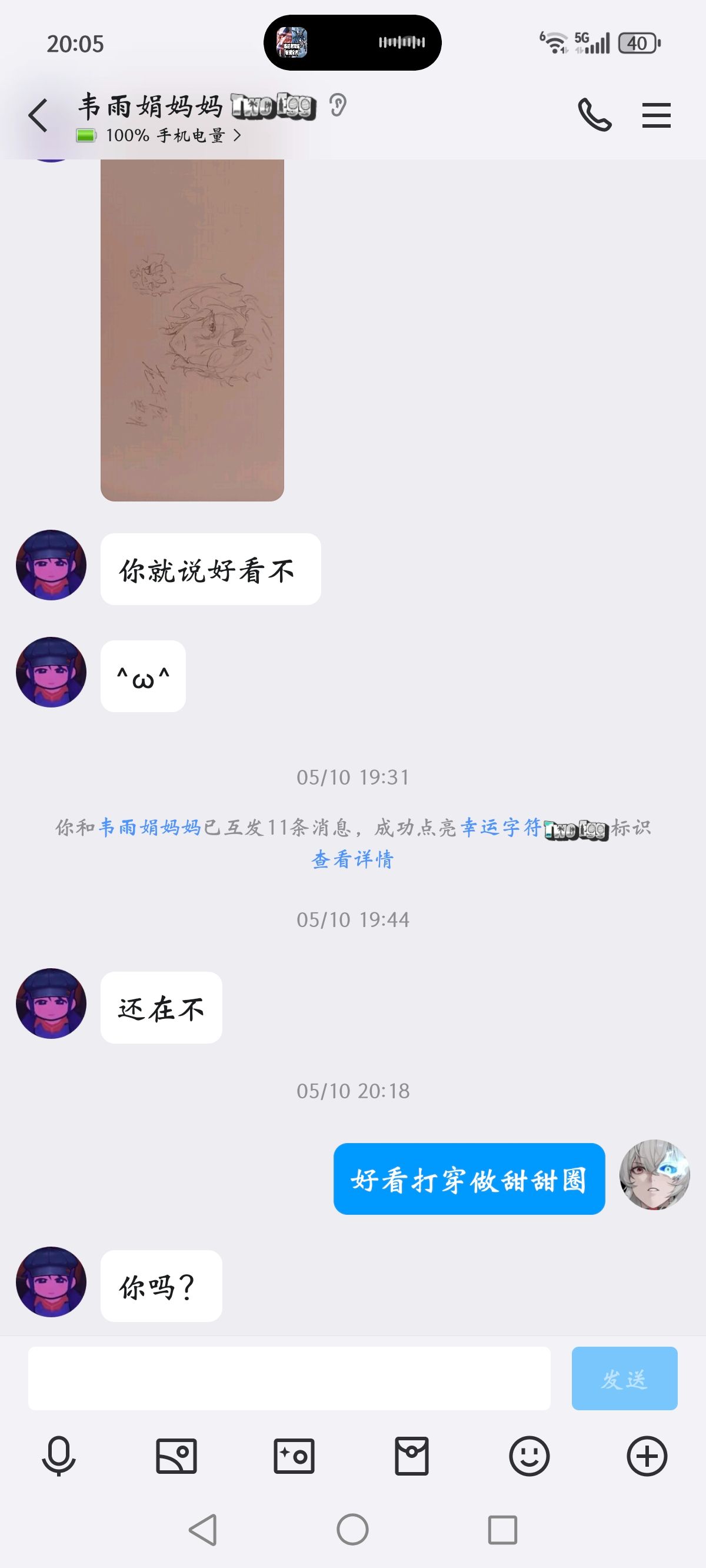
Task: Open my own avatar beside the blue message
Action: (654, 1175)
